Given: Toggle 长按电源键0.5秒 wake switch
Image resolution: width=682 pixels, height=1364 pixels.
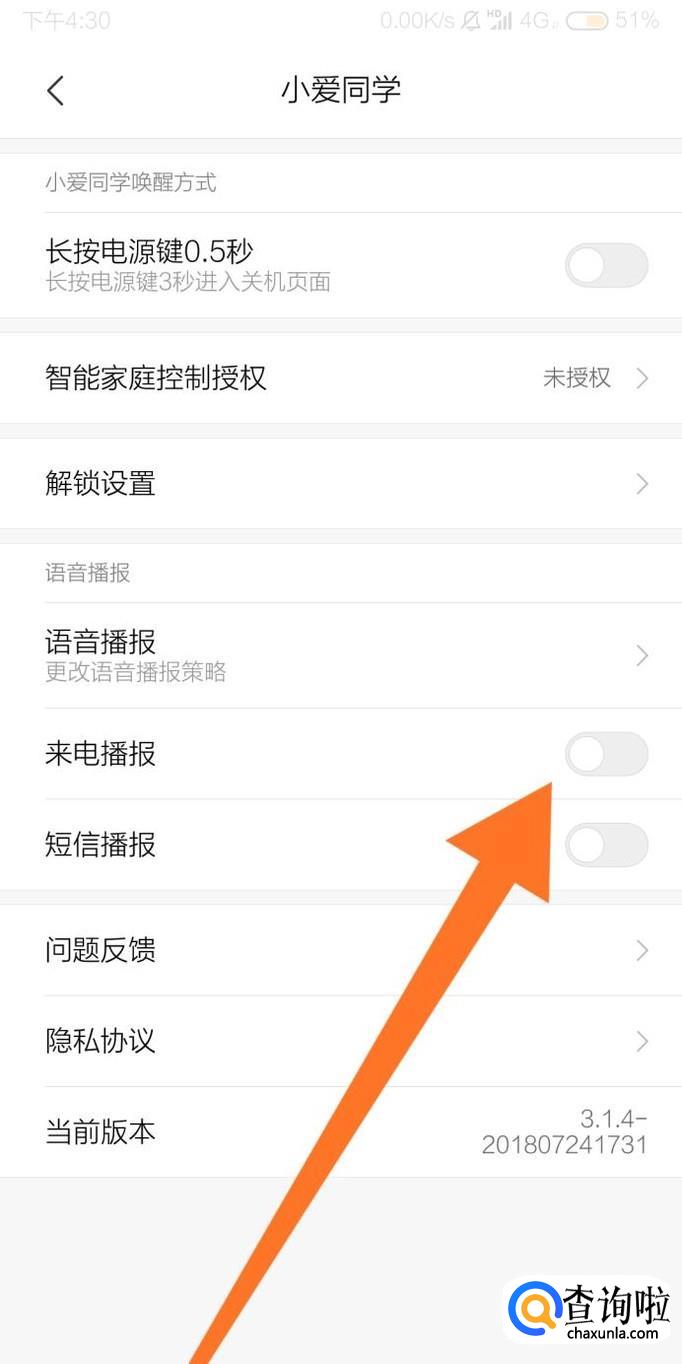Looking at the screenshot, I should (x=606, y=266).
